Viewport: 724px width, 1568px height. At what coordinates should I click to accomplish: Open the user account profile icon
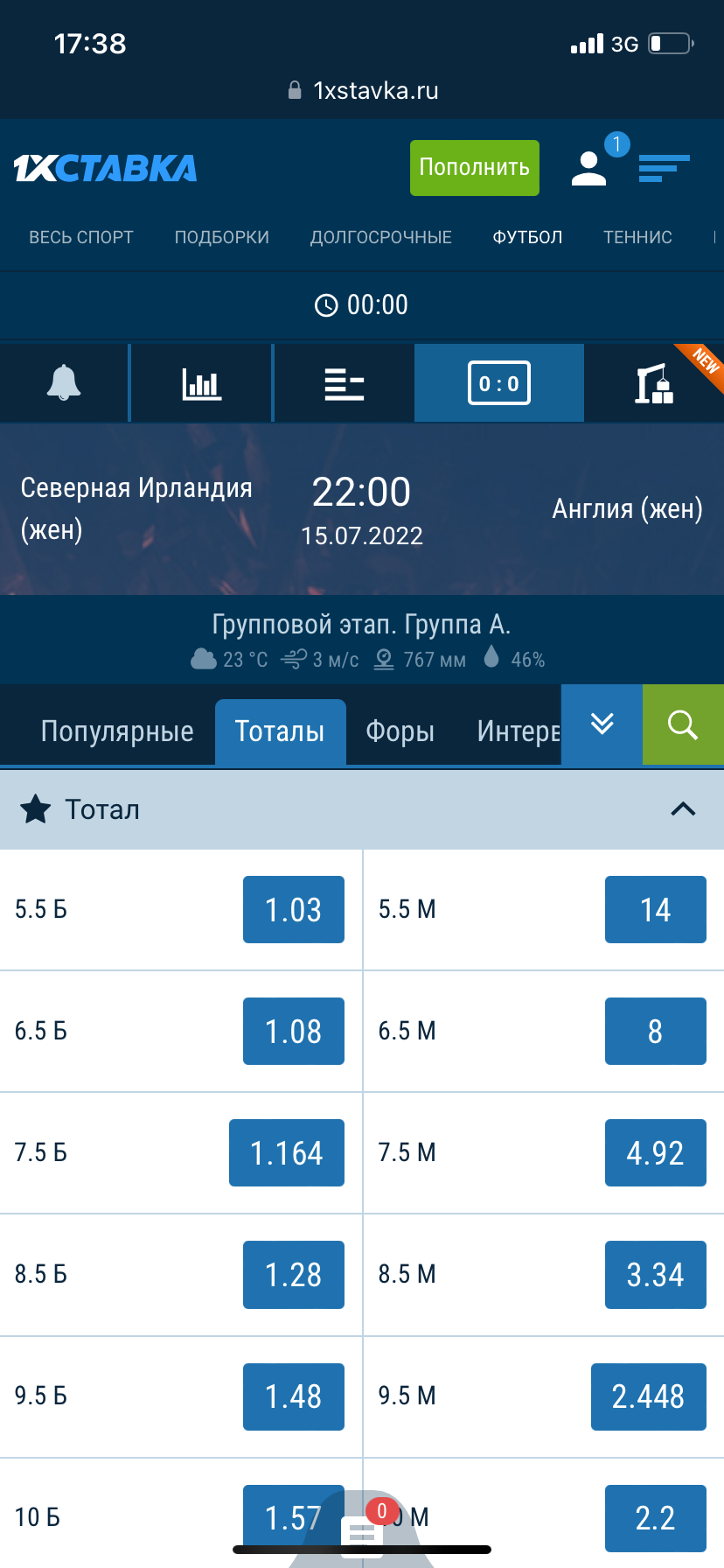click(589, 168)
